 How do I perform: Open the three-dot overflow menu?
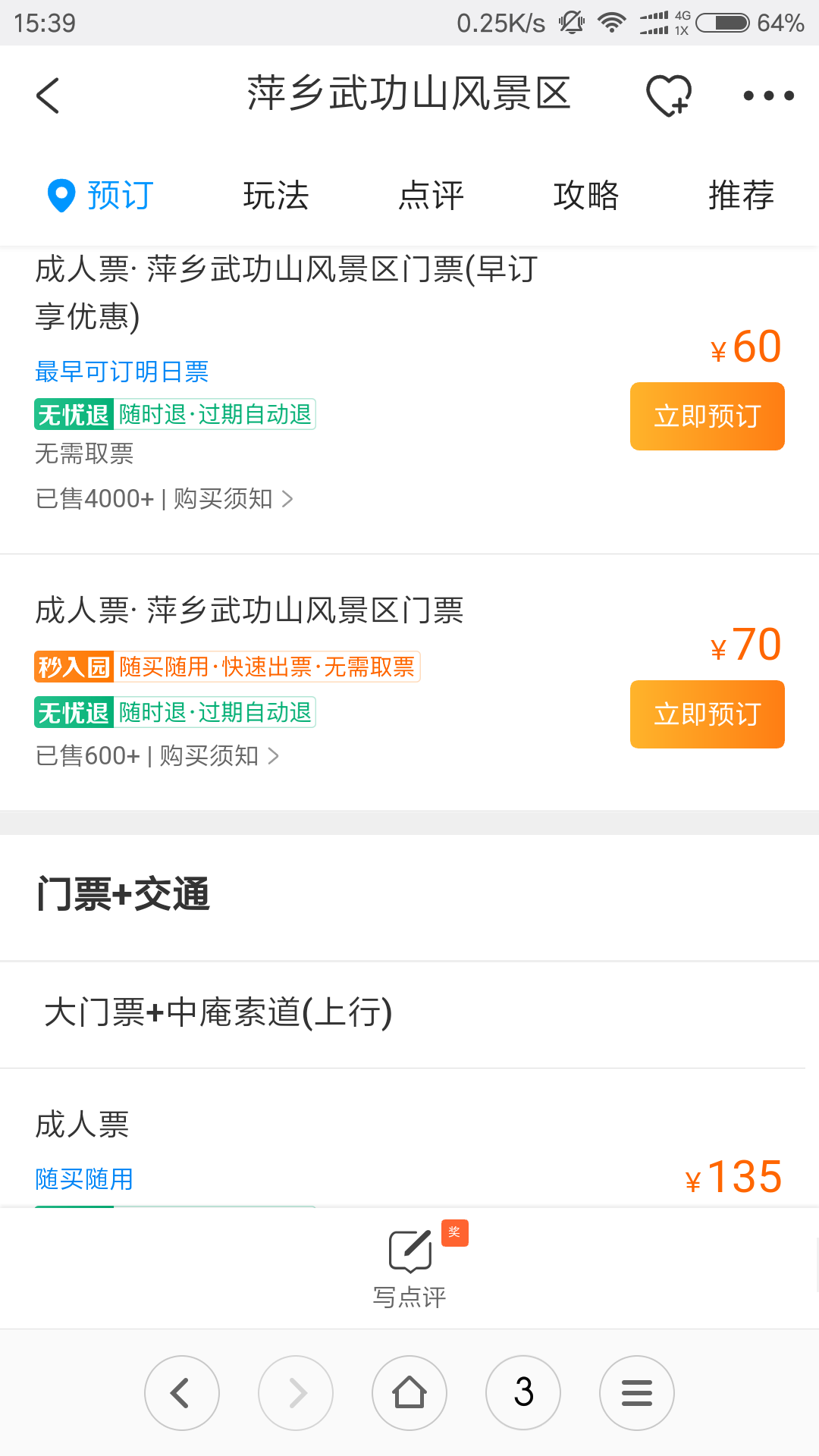click(768, 96)
